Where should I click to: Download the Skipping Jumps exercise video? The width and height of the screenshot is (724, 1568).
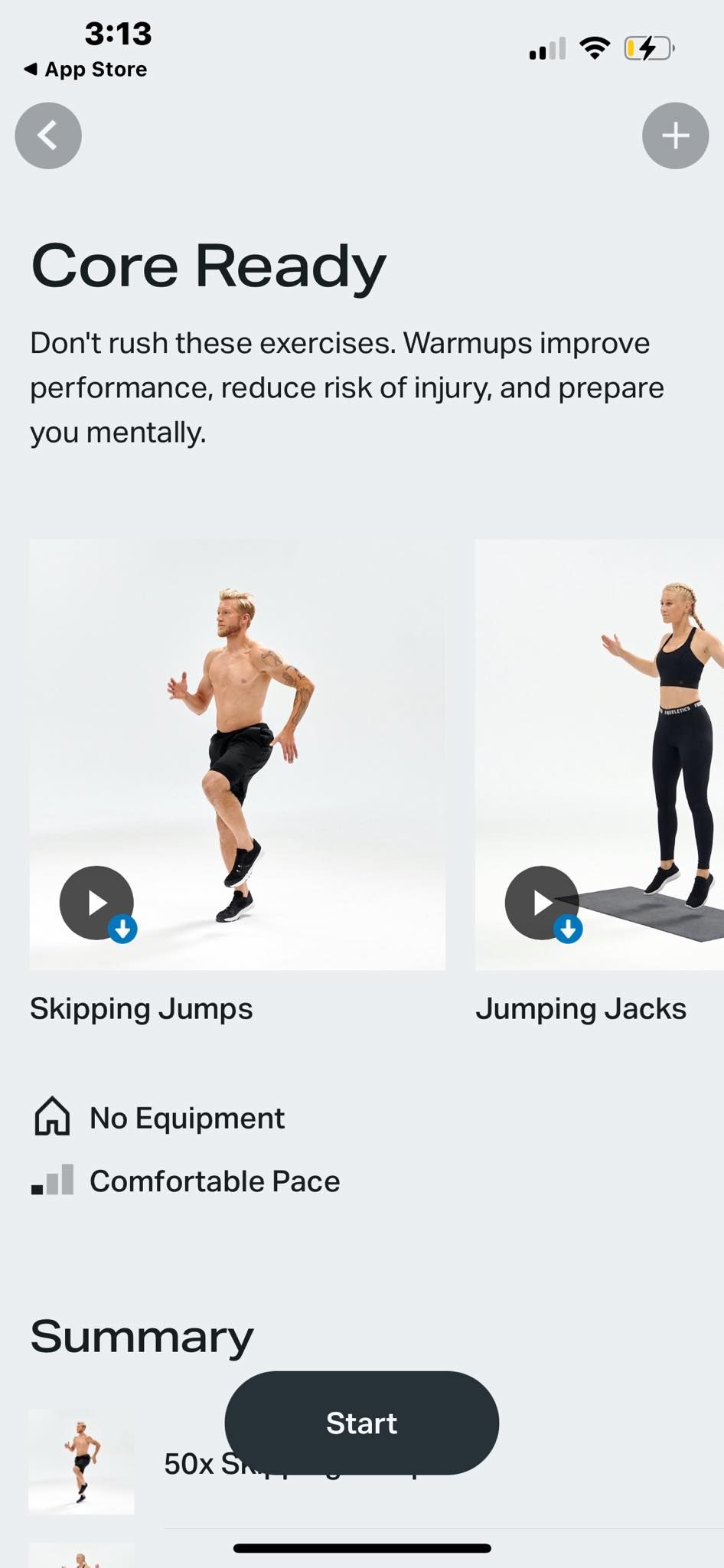(122, 929)
